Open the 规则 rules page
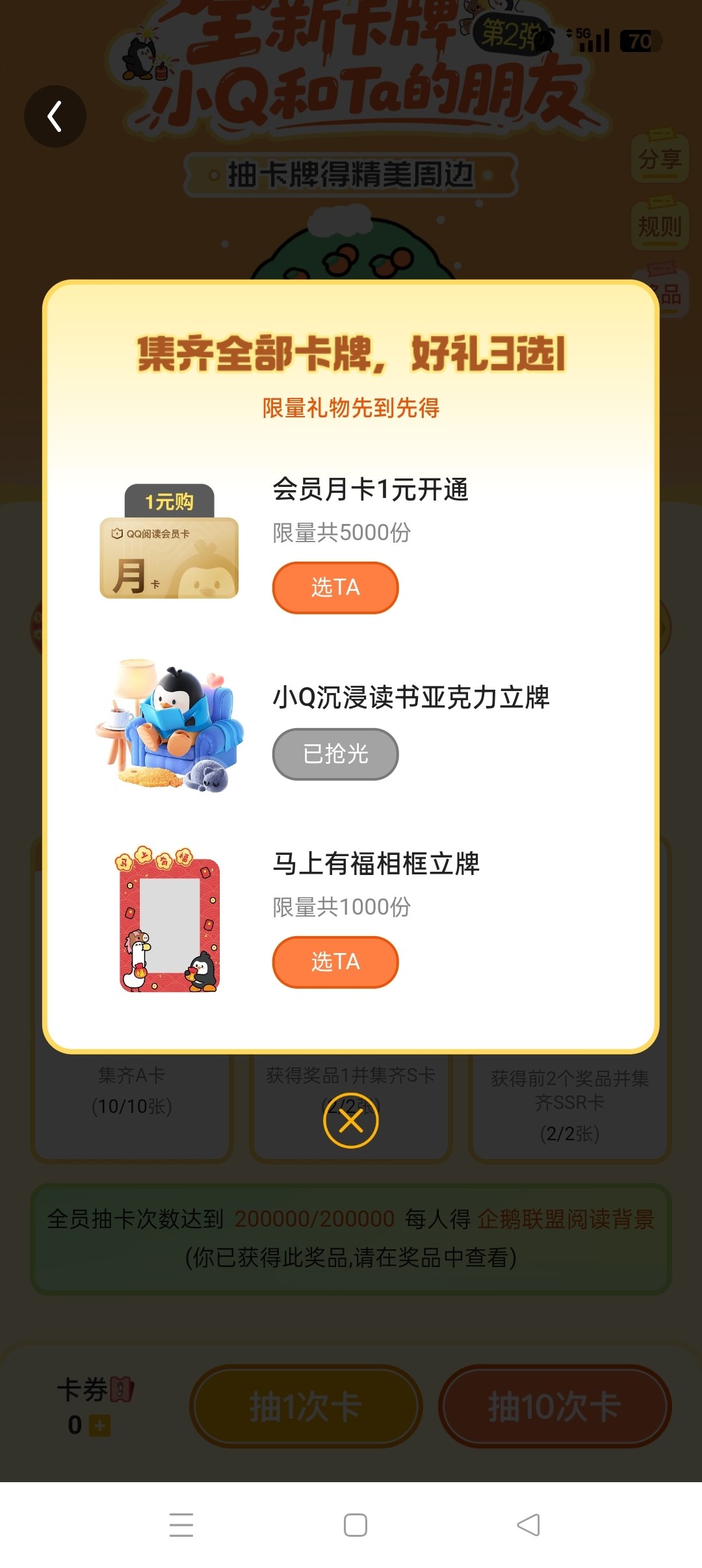The height and width of the screenshot is (1568, 702). click(659, 226)
